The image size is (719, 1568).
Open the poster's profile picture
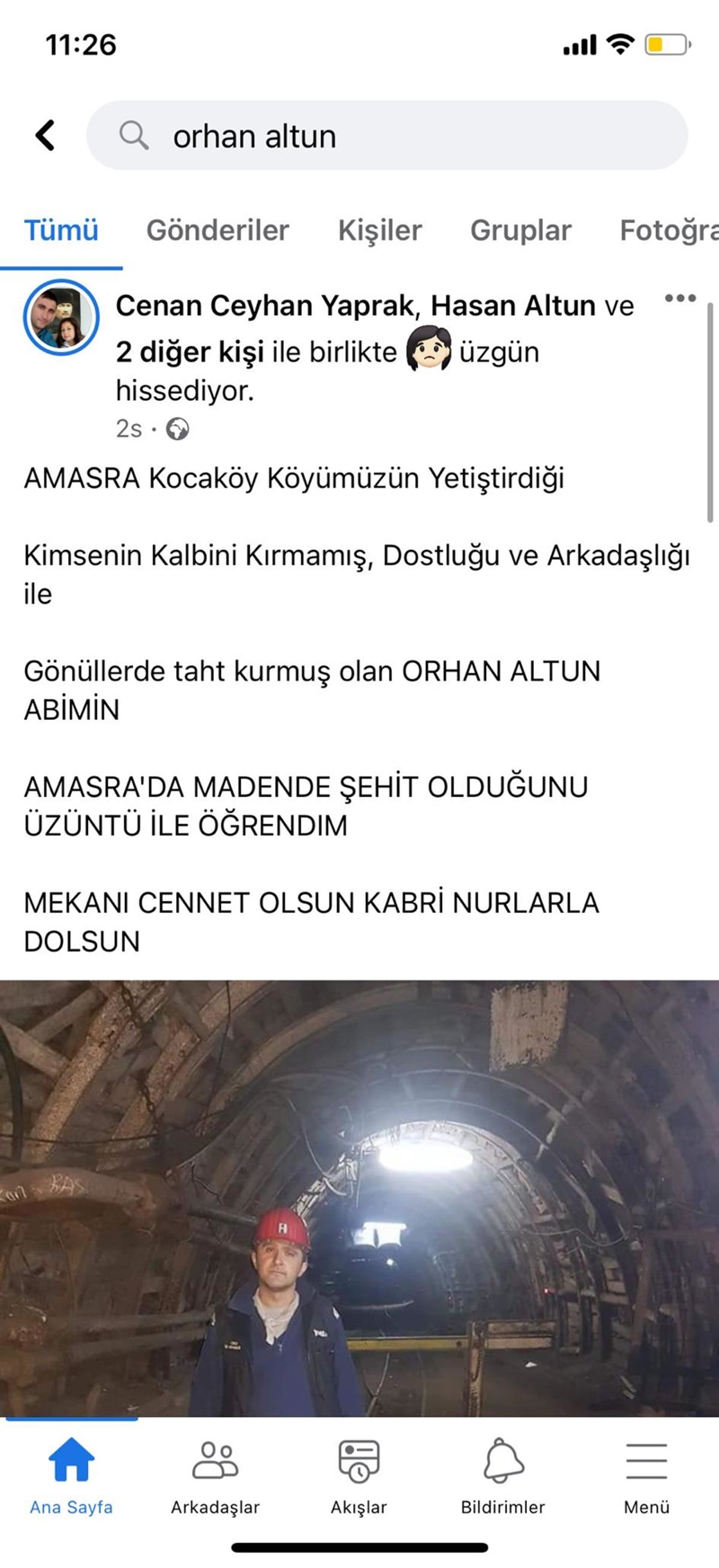pyautogui.click(x=60, y=317)
